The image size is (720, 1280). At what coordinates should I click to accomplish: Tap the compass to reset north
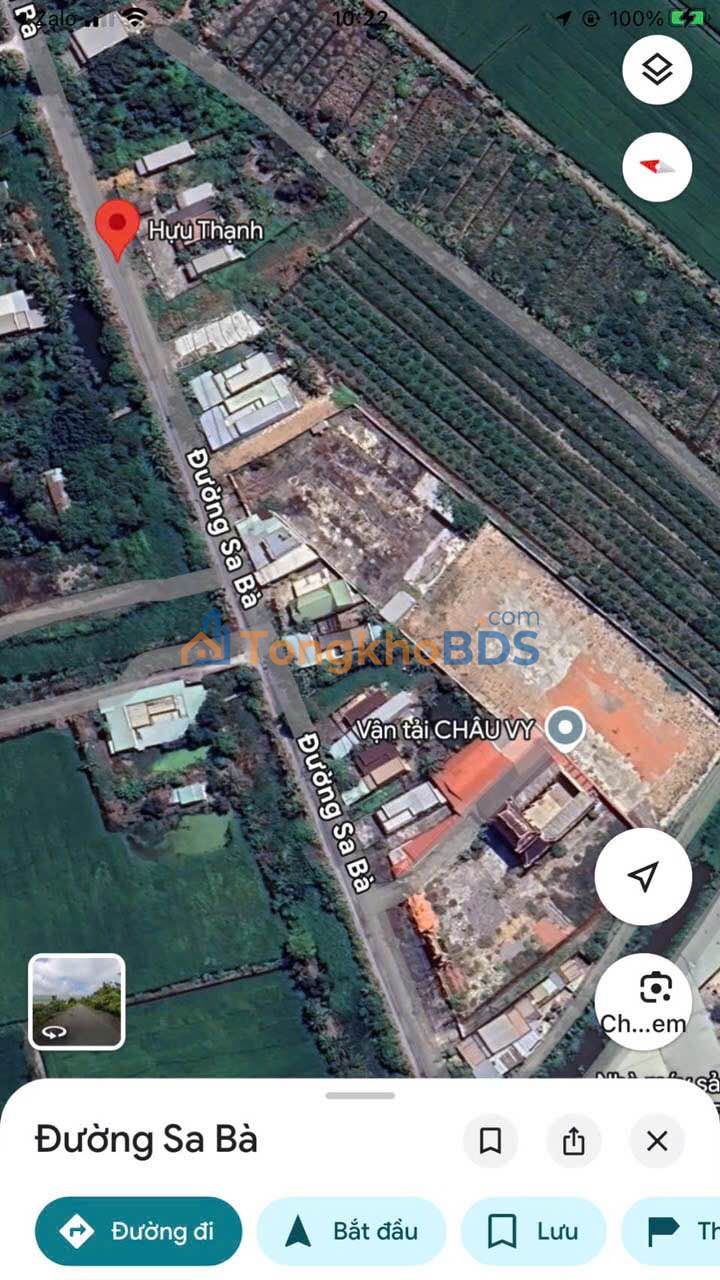[x=657, y=166]
